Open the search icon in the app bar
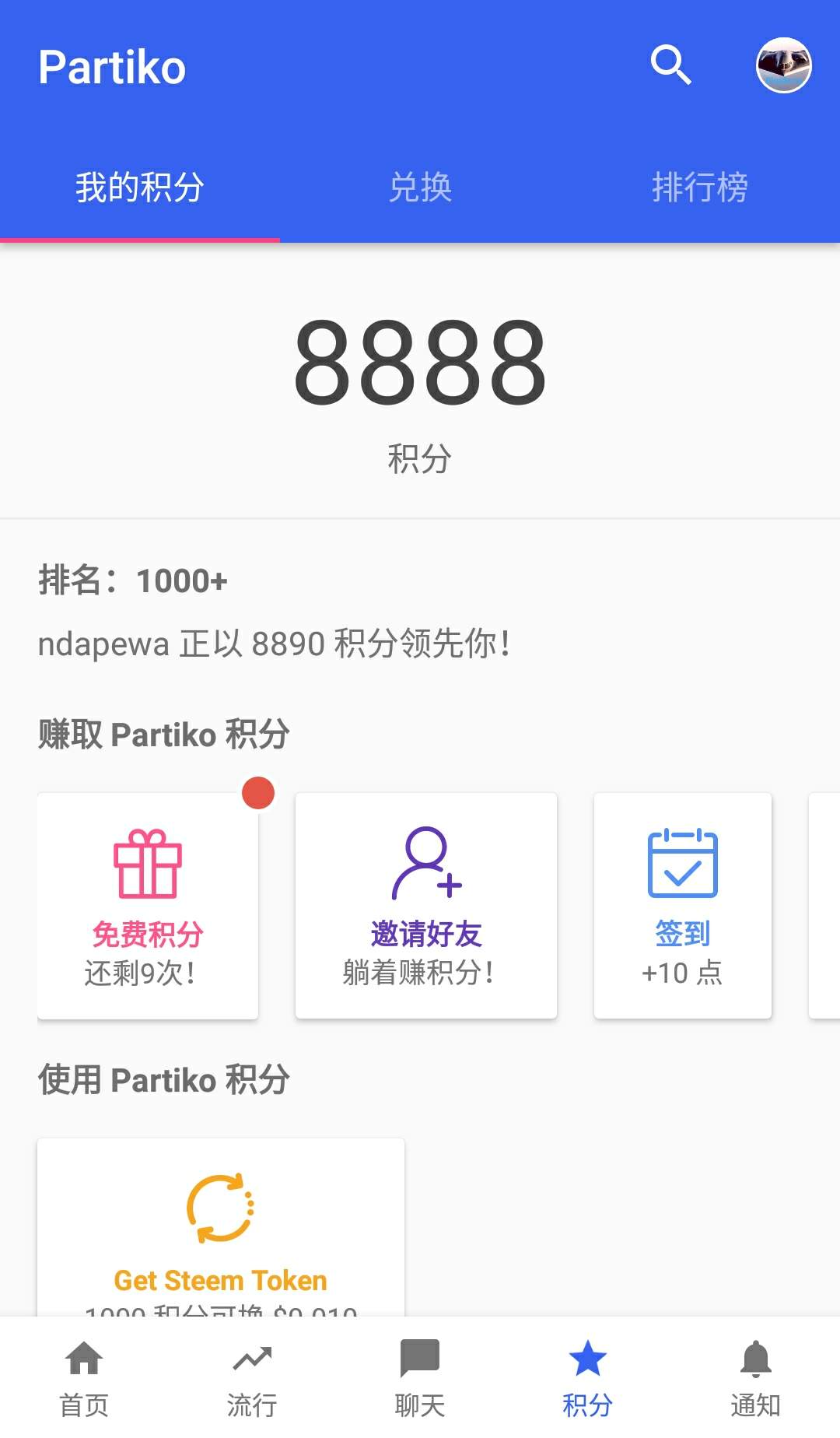Screen dimensions: 840x1438 [x=670, y=65]
